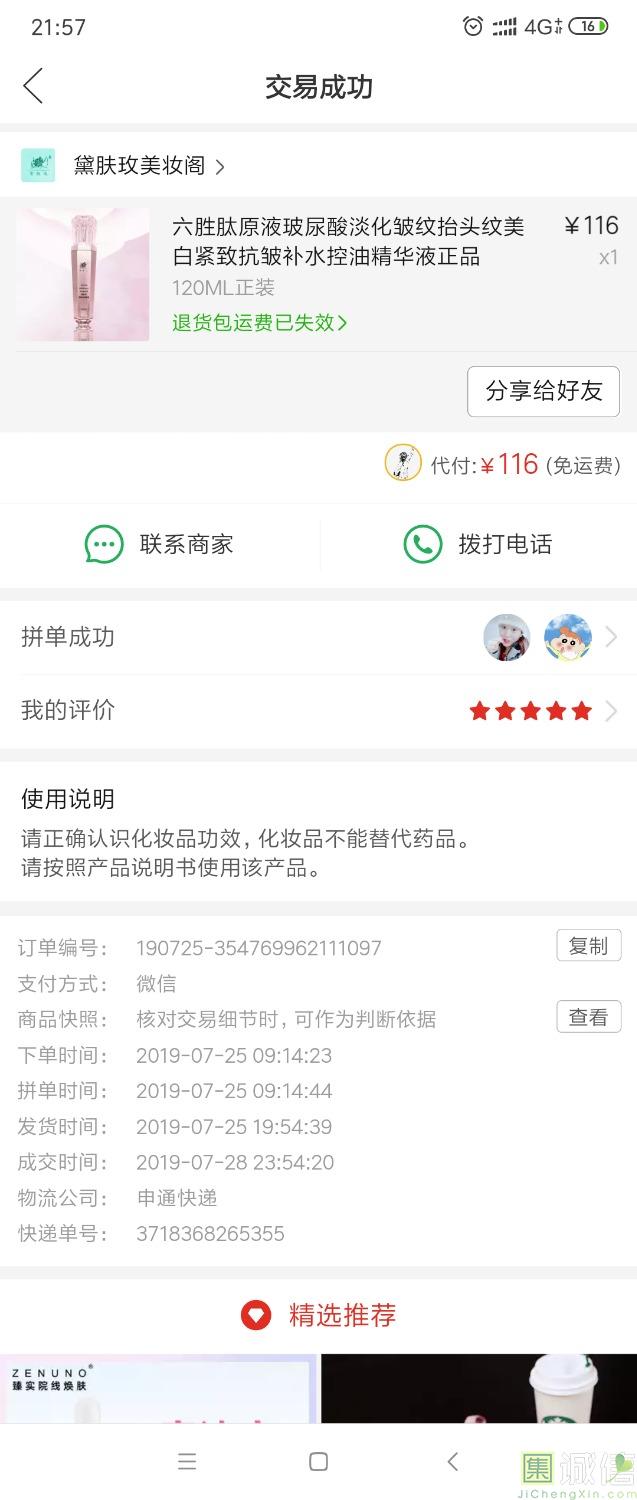The height and width of the screenshot is (1500, 637).
Task: View 退货包运费已失效 details
Action: (x=259, y=323)
